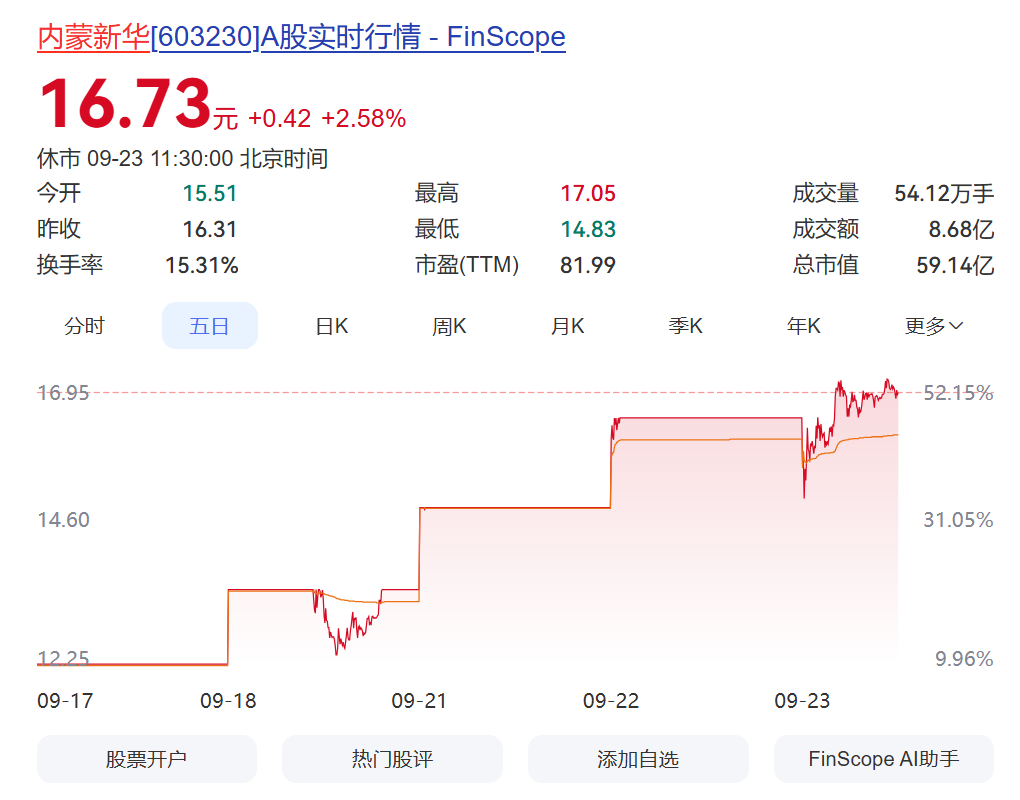This screenshot has height=800, width=1020.
Task: Select the 五日 chart tab
Action: [209, 326]
